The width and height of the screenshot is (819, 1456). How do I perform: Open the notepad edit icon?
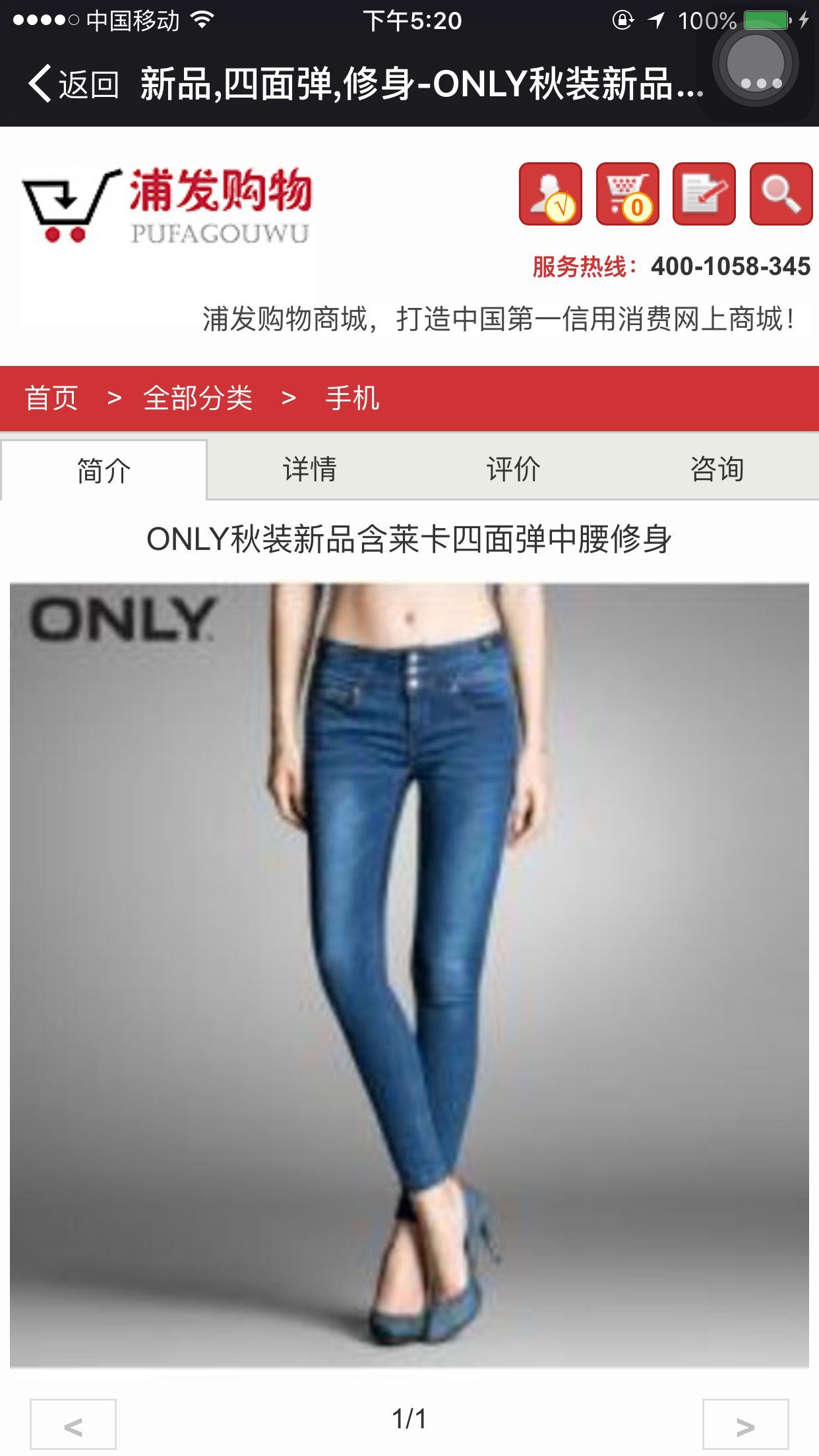pyautogui.click(x=704, y=194)
